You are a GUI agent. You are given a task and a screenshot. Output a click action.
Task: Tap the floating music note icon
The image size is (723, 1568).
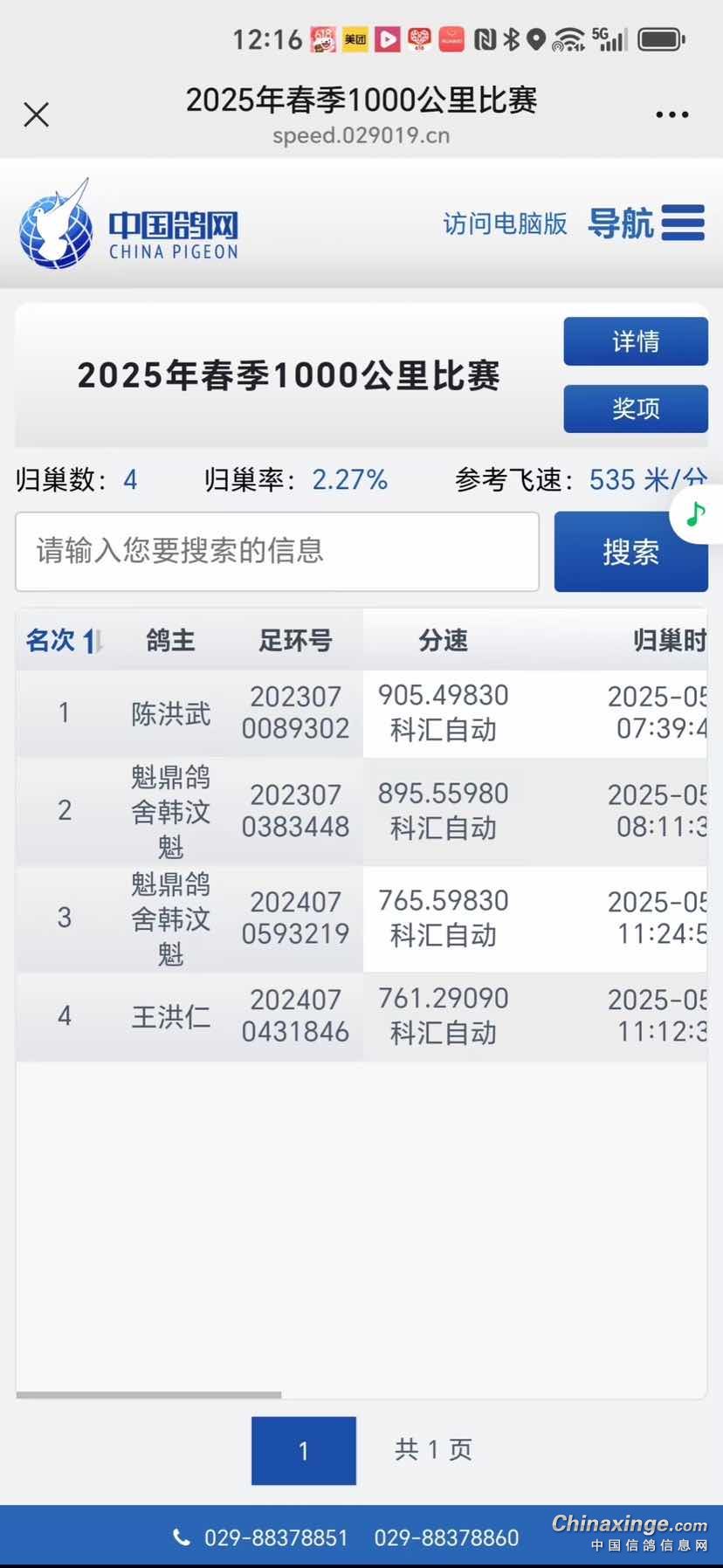point(696,514)
